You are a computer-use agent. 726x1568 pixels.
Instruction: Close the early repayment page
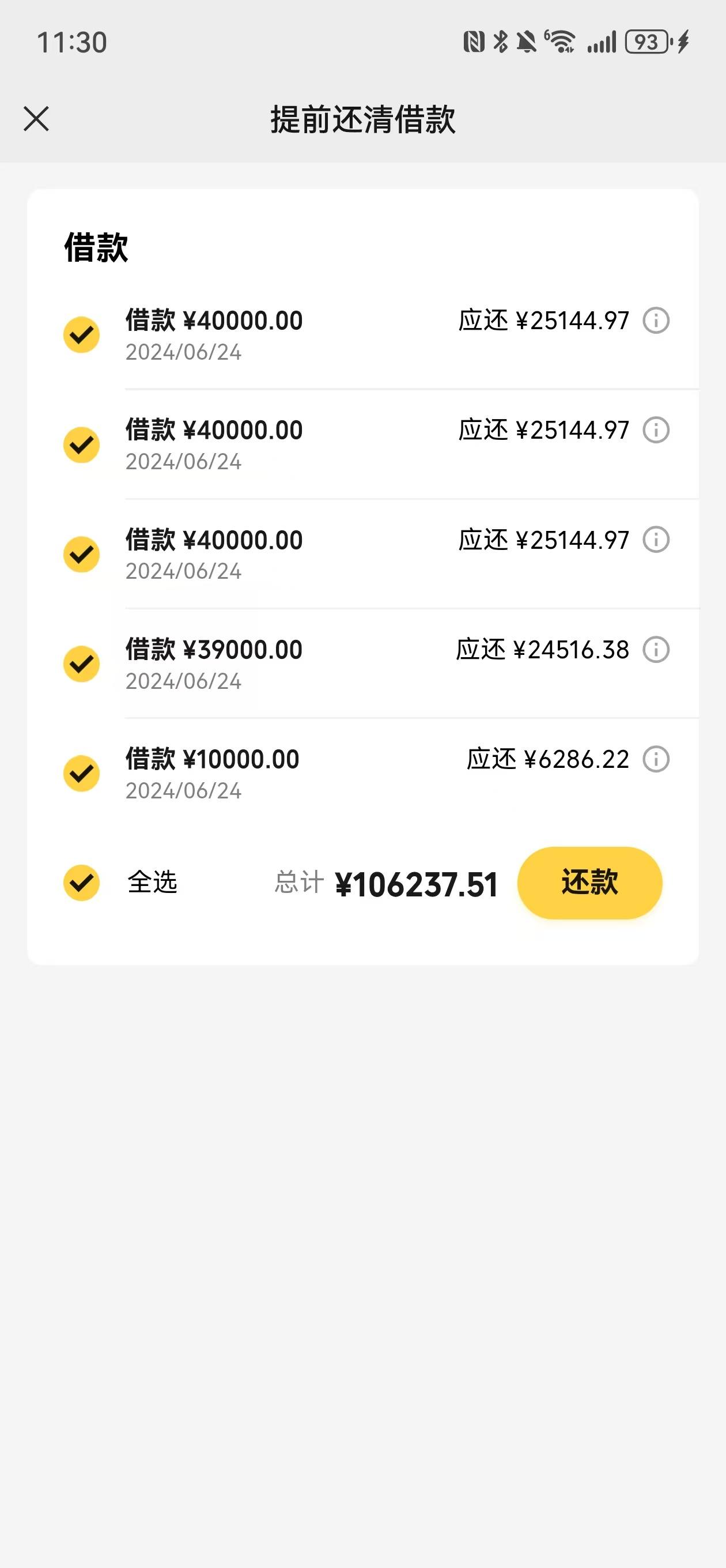tap(36, 119)
